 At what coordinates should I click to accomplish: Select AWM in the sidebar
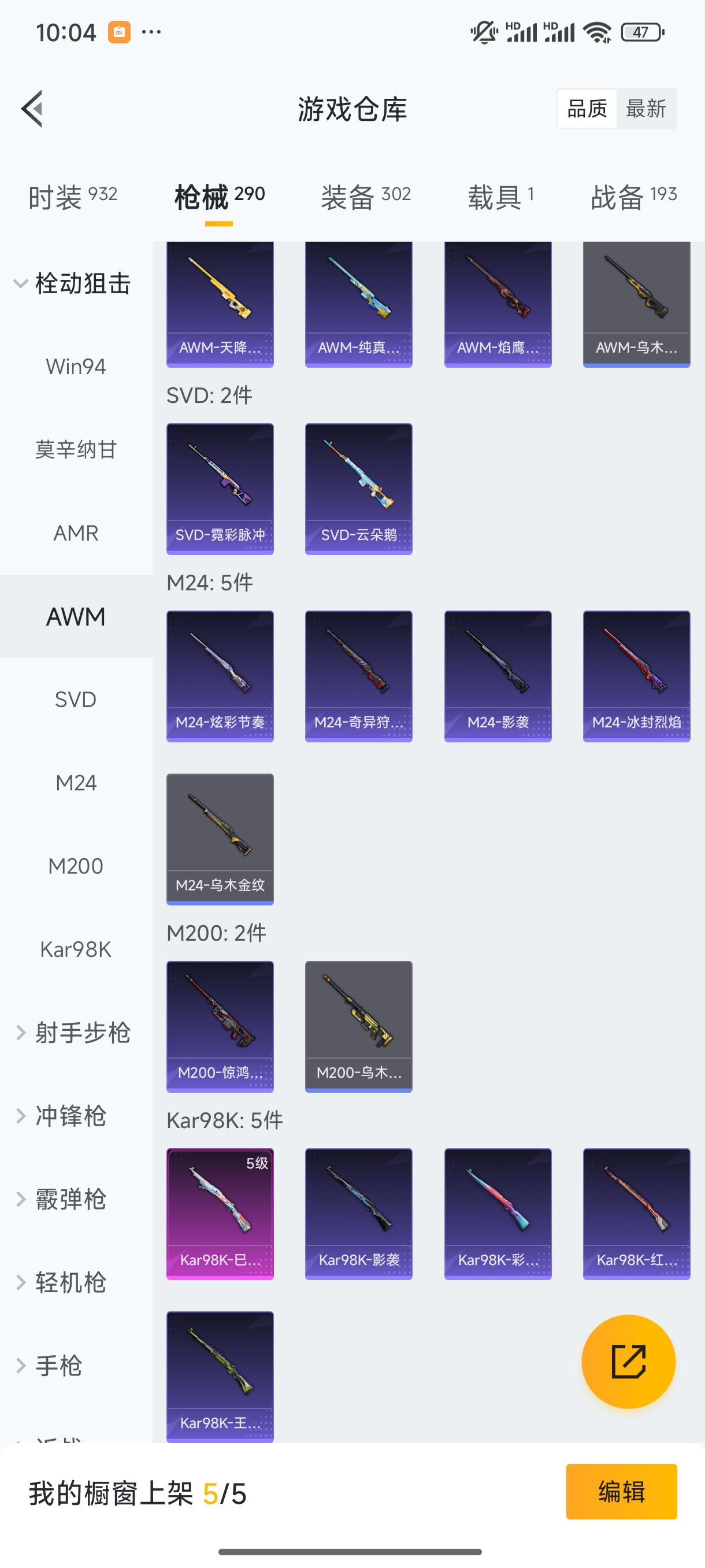click(x=76, y=616)
